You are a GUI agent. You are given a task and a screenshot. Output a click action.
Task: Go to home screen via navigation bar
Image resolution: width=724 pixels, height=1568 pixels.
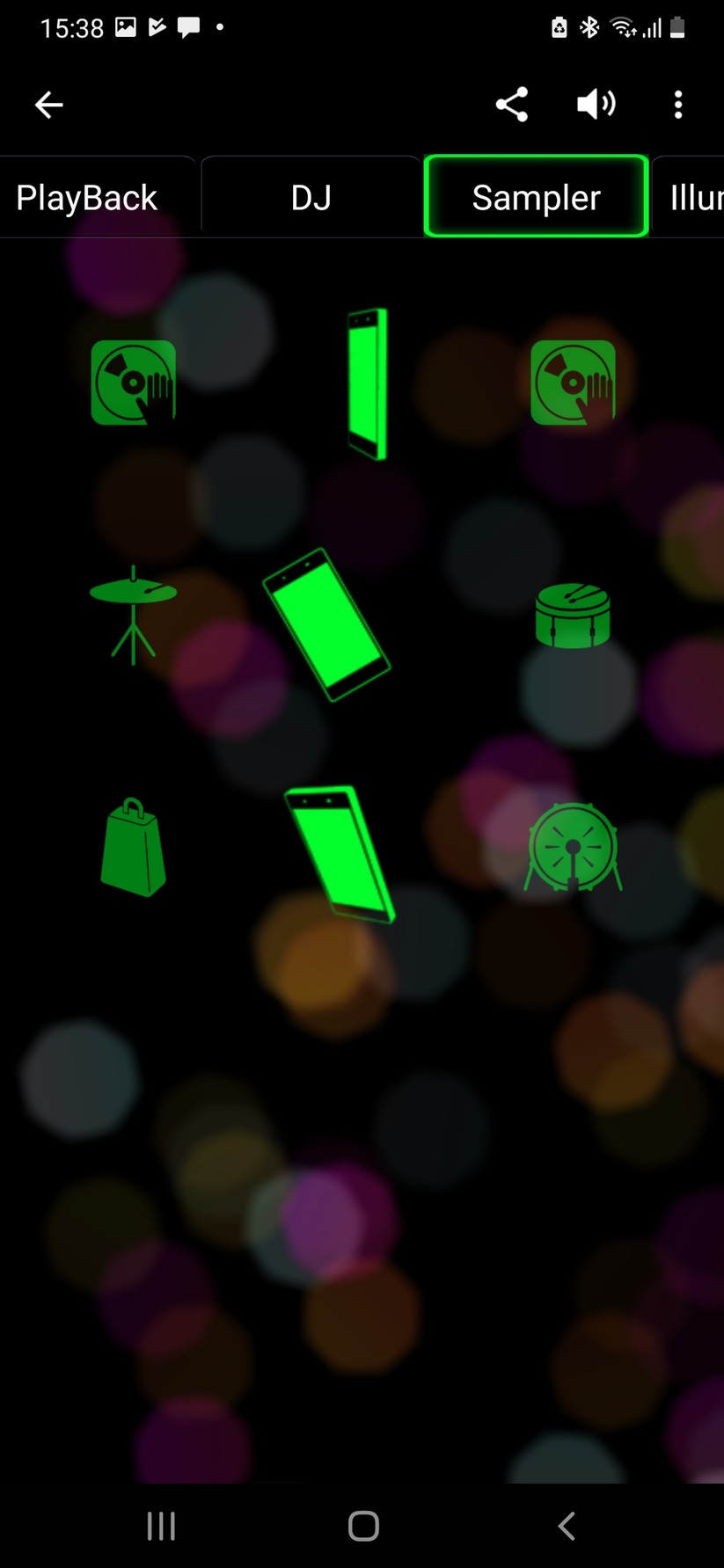pyautogui.click(x=362, y=1526)
